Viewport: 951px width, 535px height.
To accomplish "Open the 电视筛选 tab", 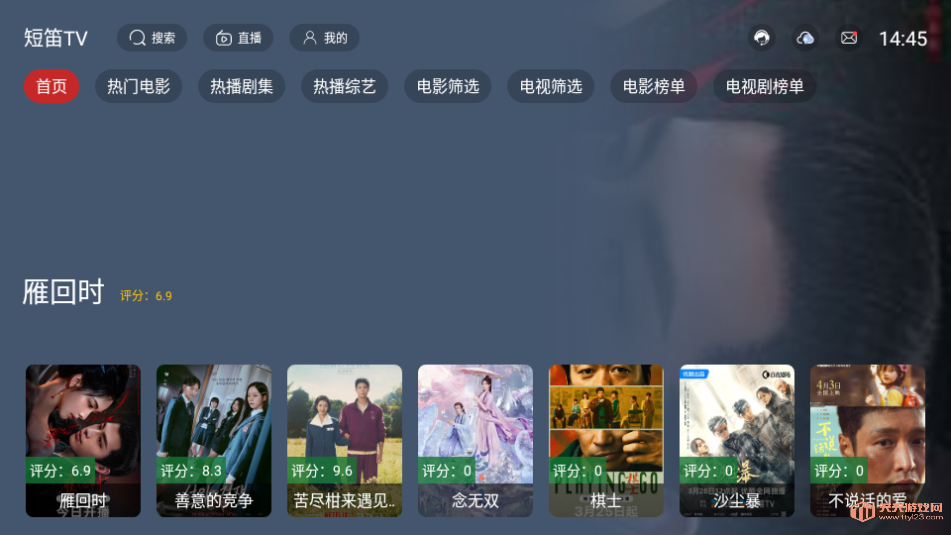I will click(551, 86).
